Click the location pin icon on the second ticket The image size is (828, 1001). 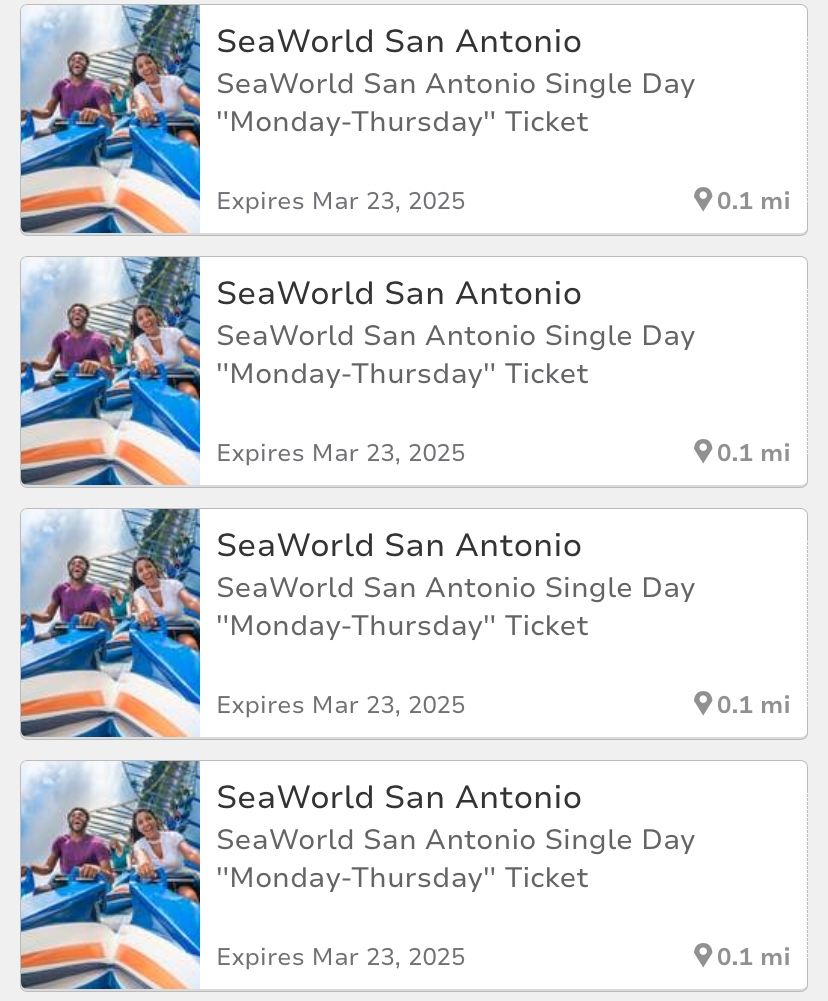click(706, 452)
